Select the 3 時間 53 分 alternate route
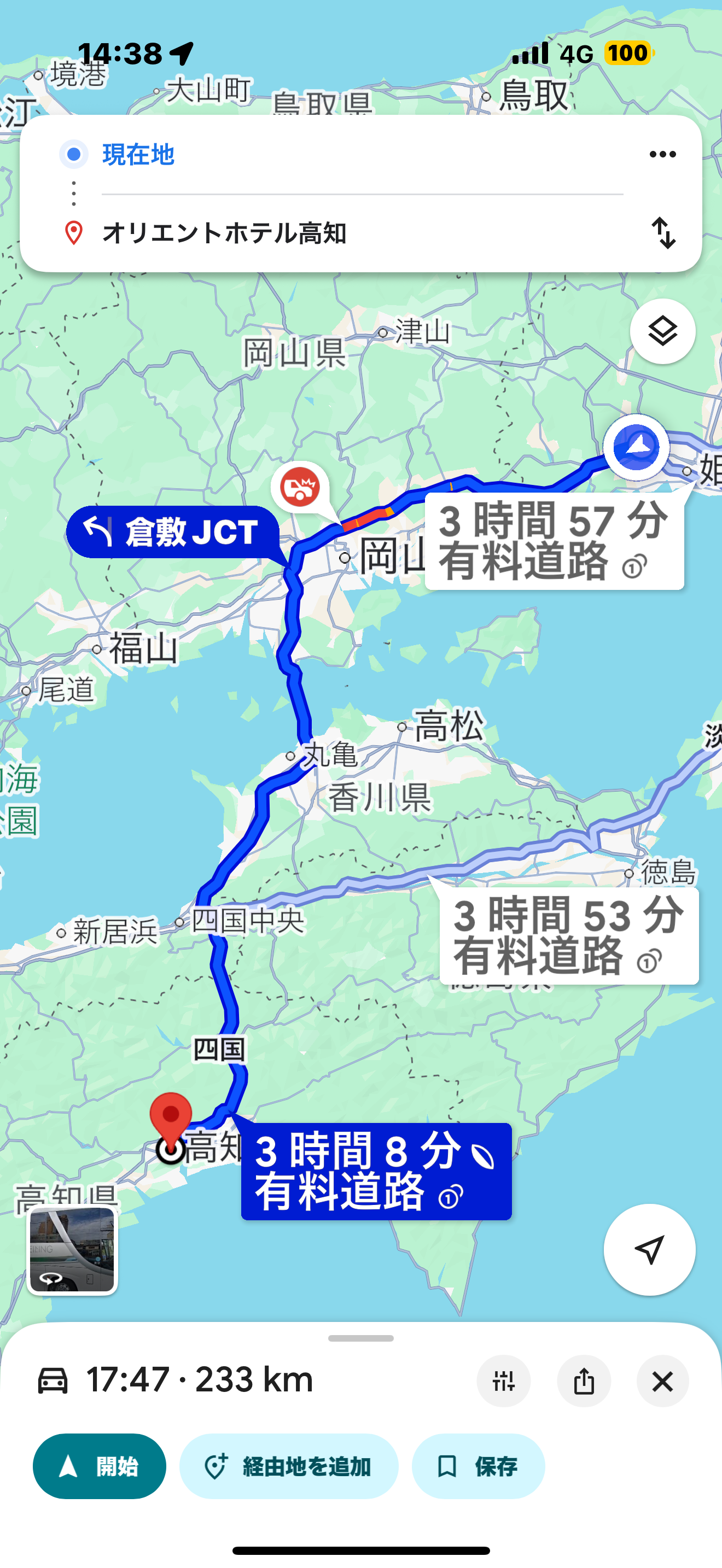 coord(569,935)
